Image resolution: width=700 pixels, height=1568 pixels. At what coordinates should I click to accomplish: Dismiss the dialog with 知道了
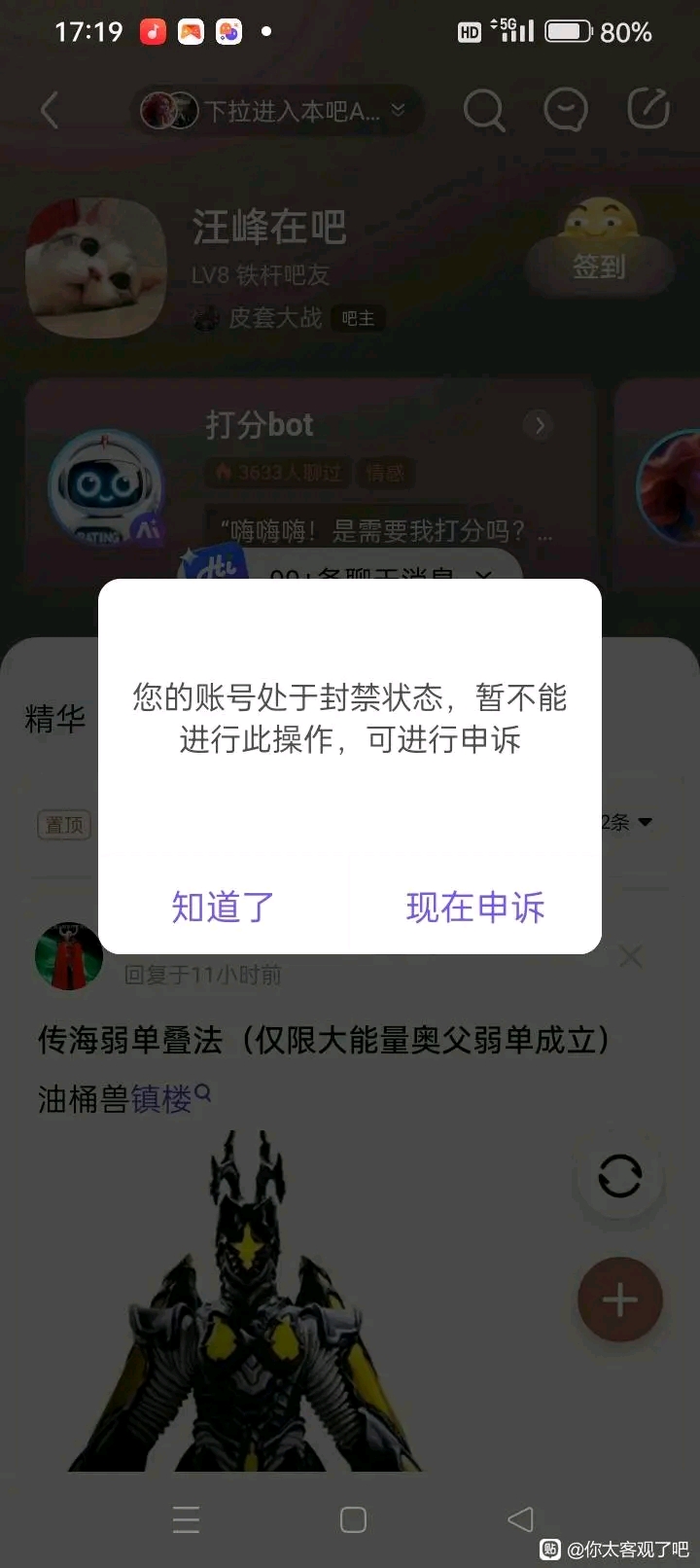(223, 907)
